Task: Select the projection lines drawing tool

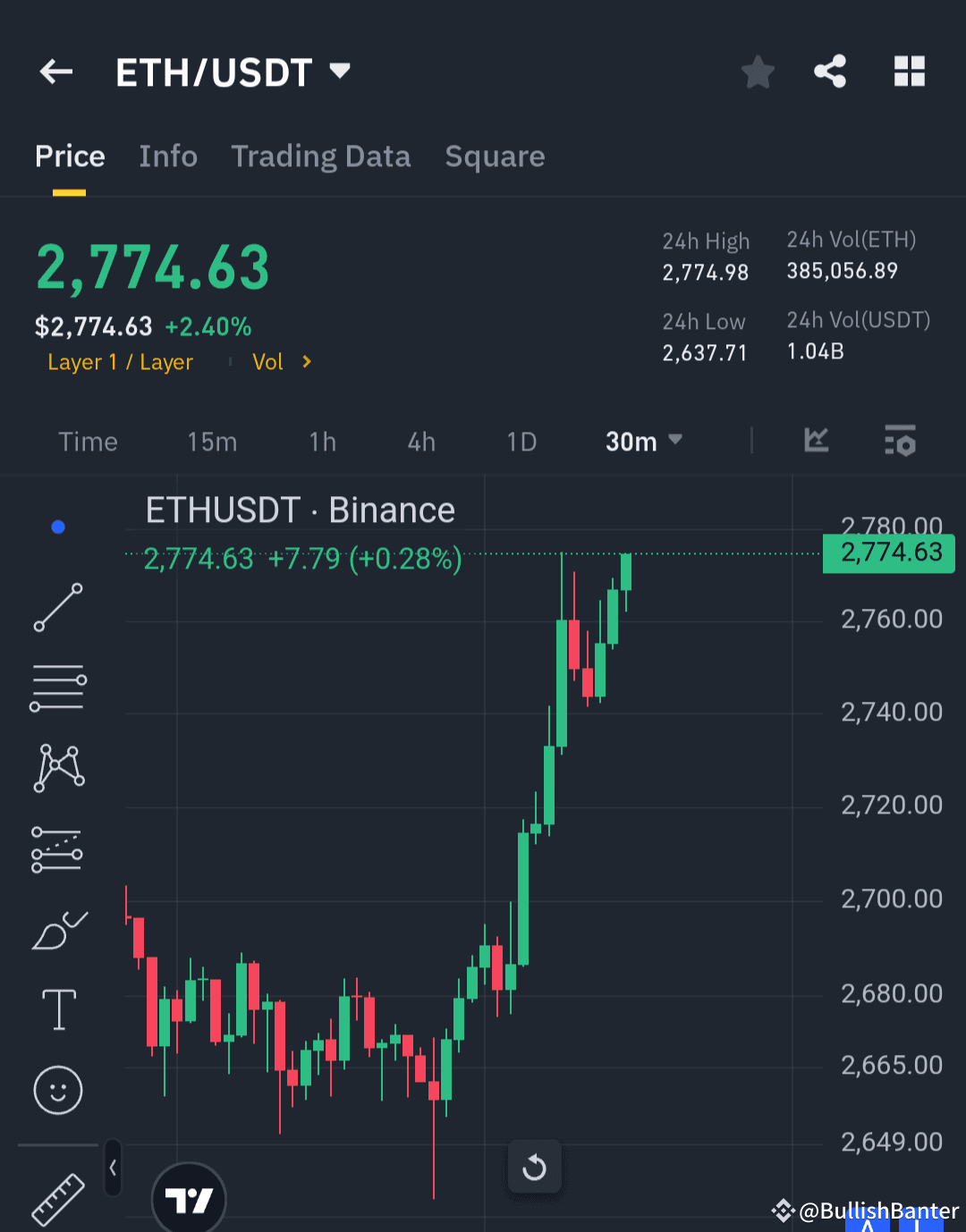Action: pos(58,848)
